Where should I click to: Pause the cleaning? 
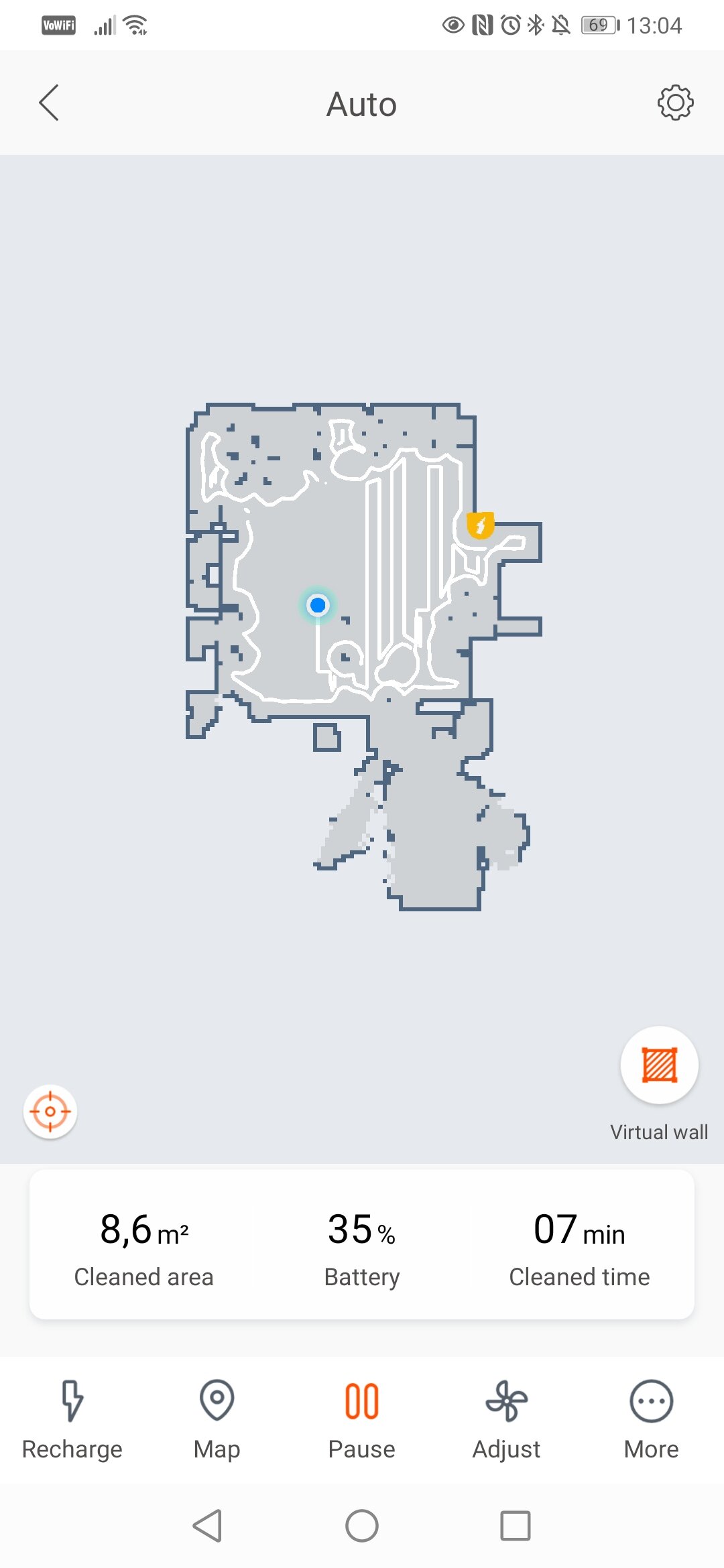362,1420
